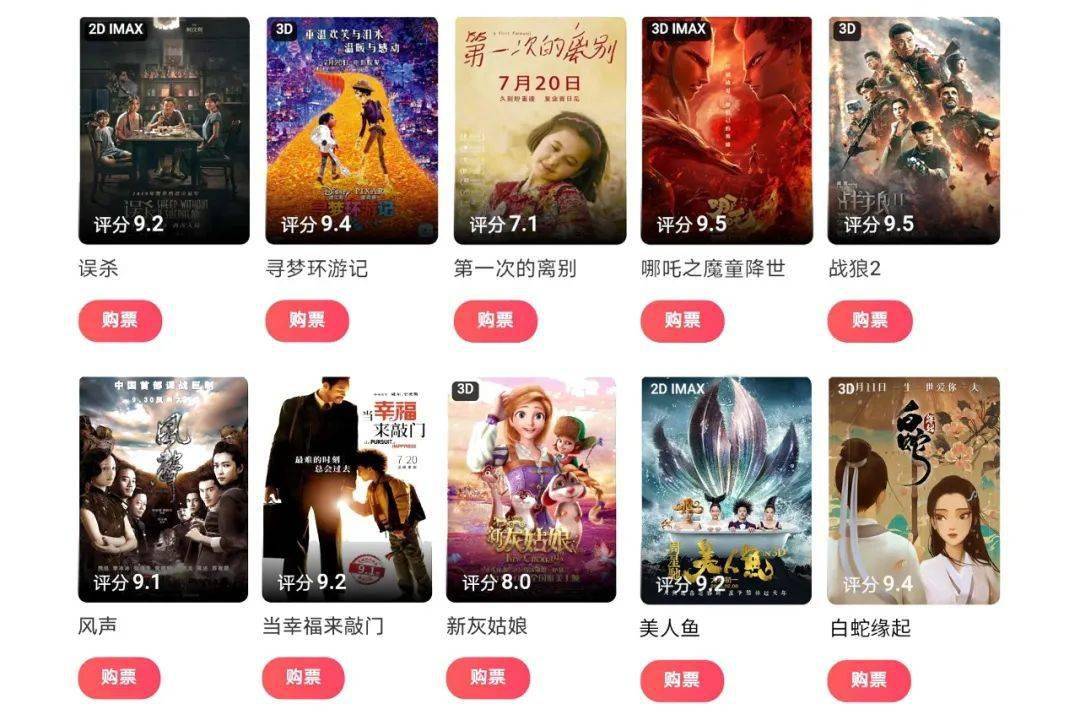Open the 风声 movie poster

tap(163, 489)
